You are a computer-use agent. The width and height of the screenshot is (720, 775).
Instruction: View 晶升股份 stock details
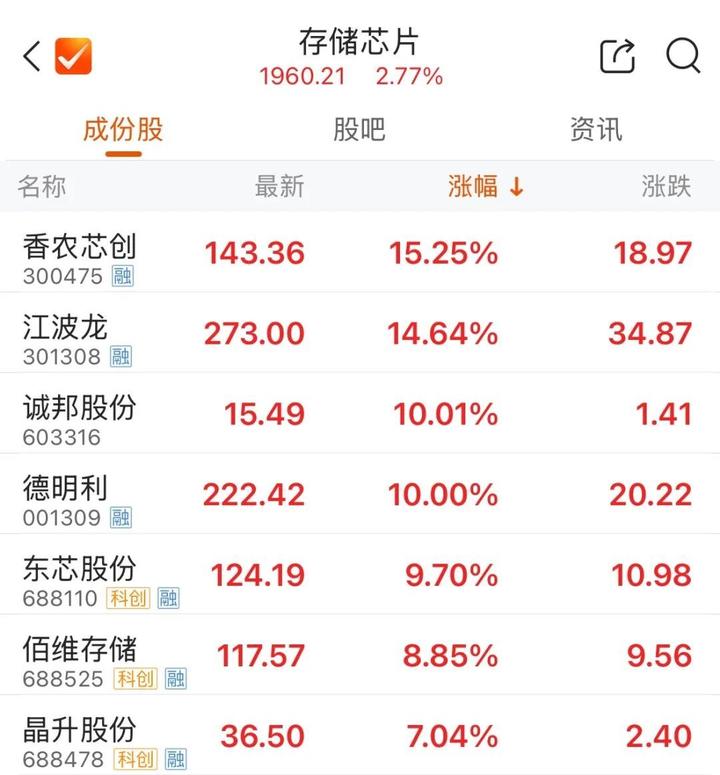[80, 740]
